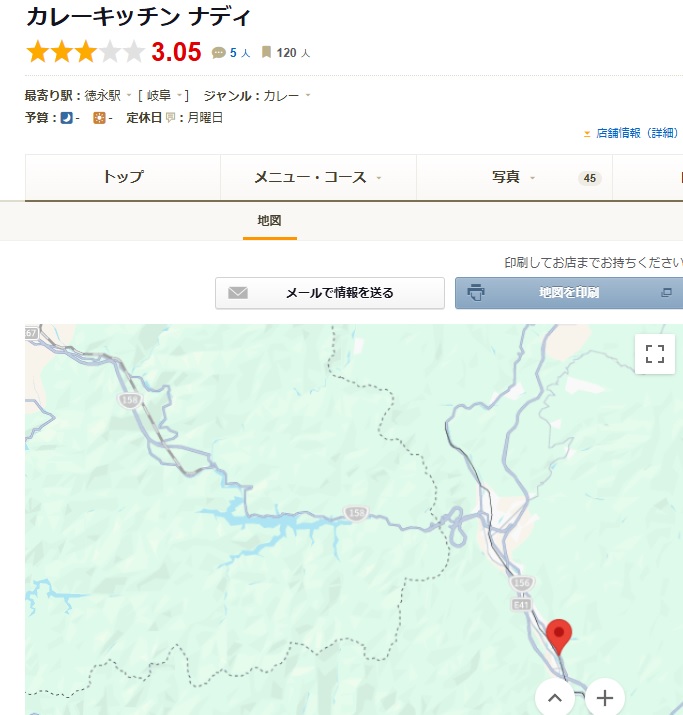Open the メニュー・コース tab
This screenshot has width=683, height=715.
318,177
